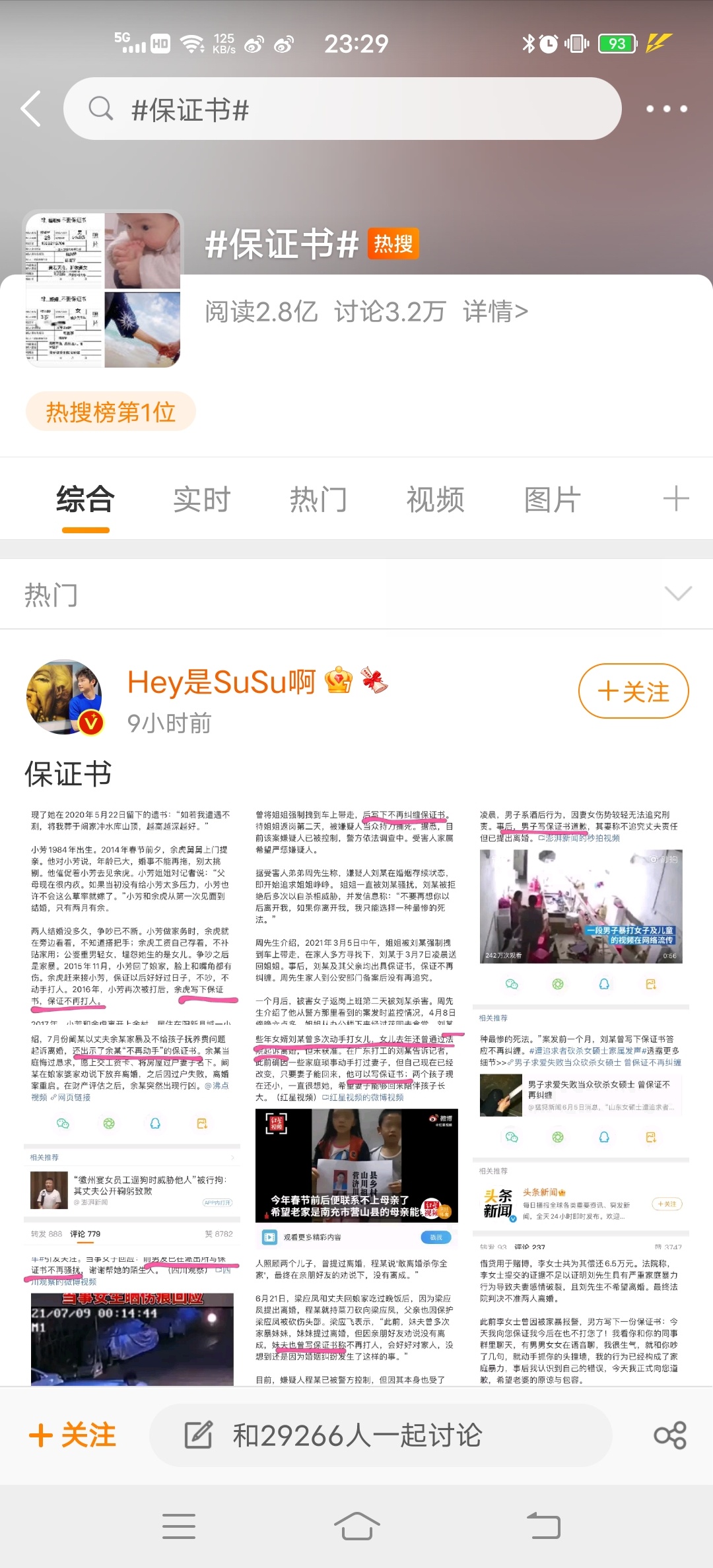Open the middle image in the post
The width and height of the screenshot is (713, 1568).
(x=356, y=1094)
